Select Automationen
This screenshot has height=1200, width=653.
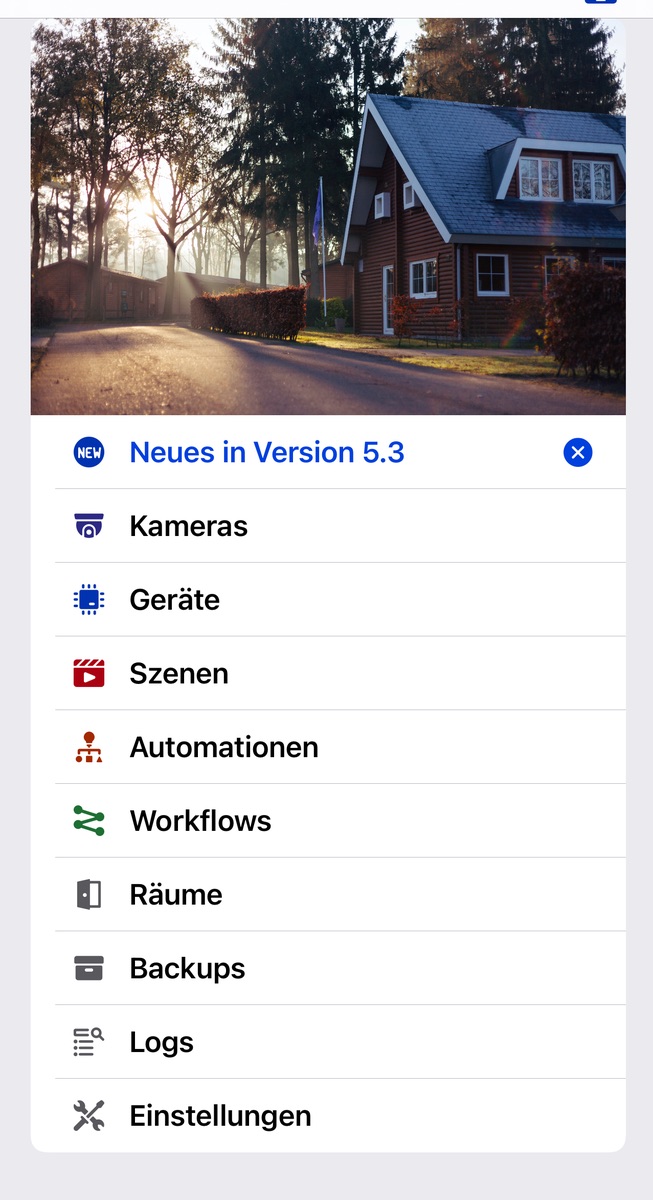point(224,747)
